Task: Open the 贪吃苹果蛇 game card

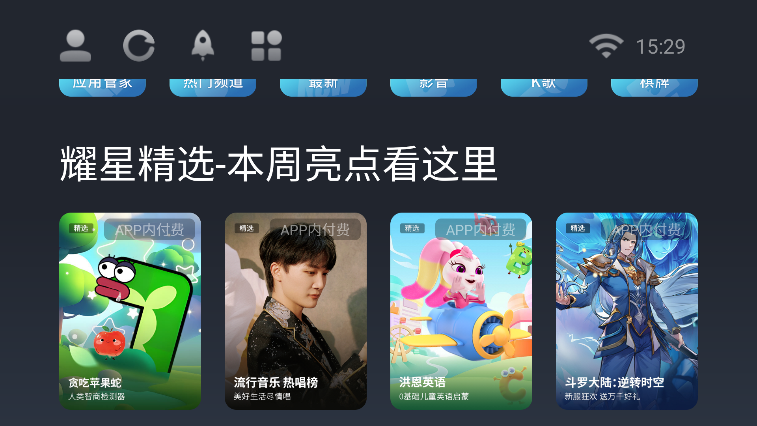Action: [130, 311]
